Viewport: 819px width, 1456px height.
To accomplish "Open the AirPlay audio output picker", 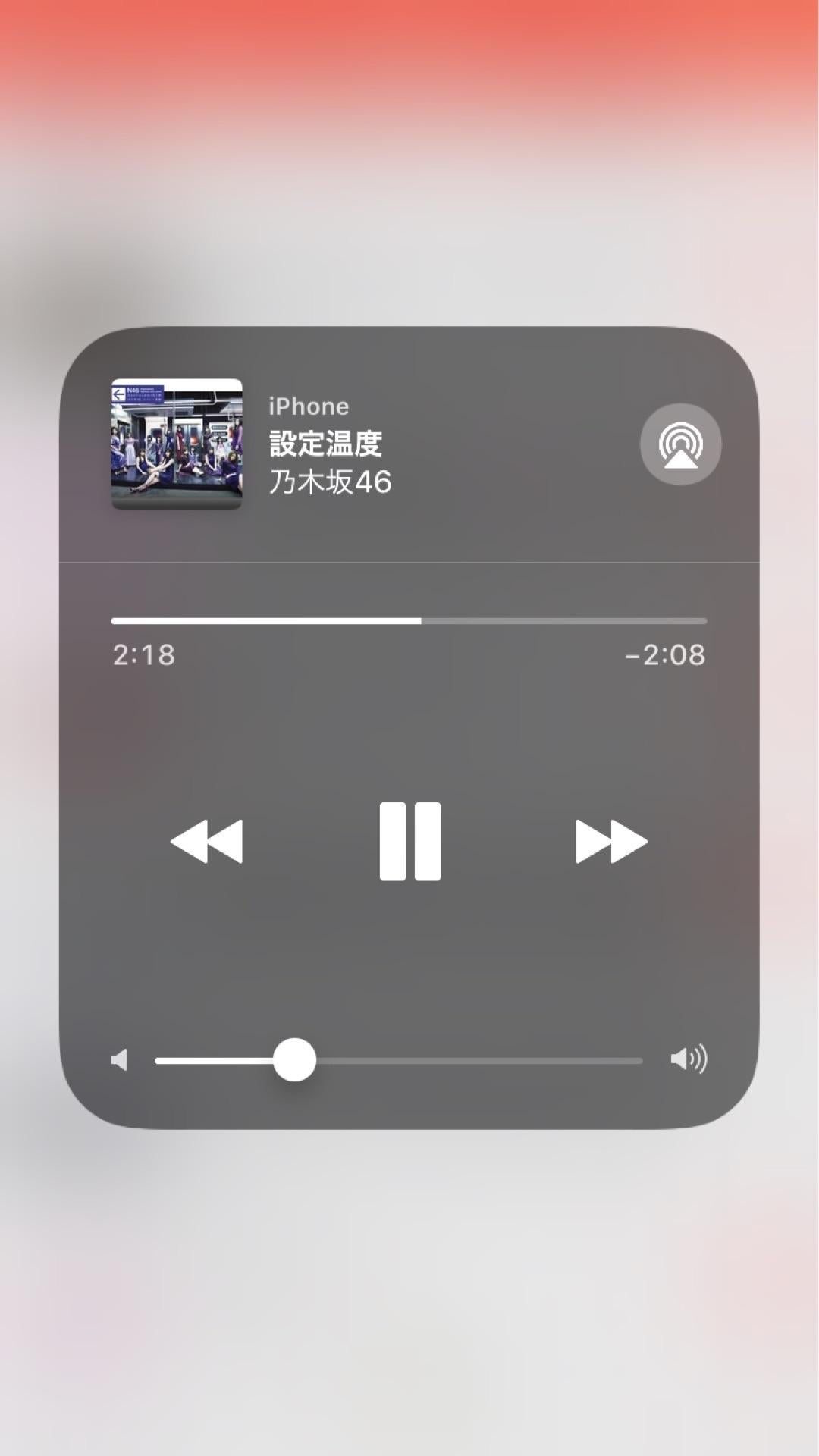I will point(680,444).
